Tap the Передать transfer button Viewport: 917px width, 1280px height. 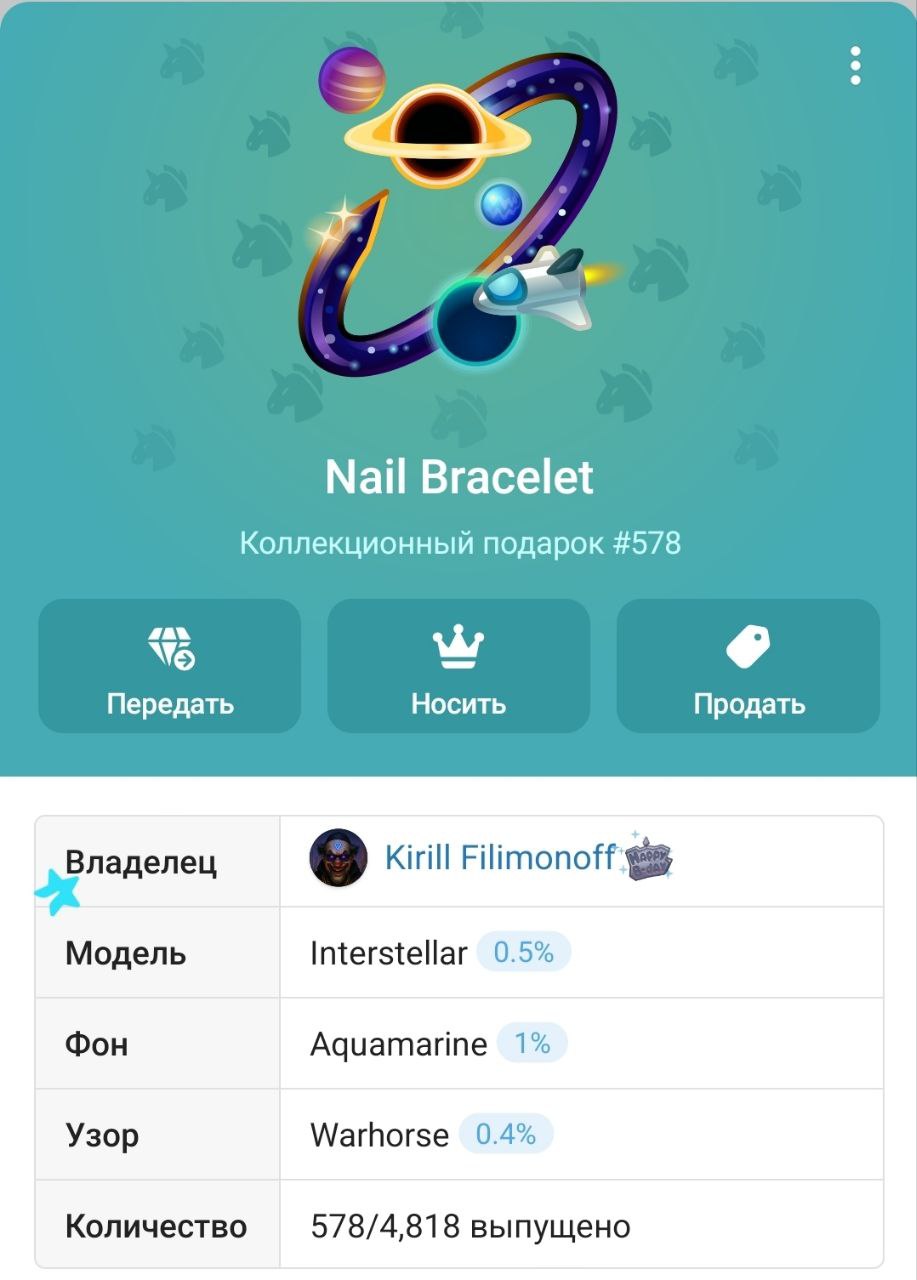[x=169, y=666]
